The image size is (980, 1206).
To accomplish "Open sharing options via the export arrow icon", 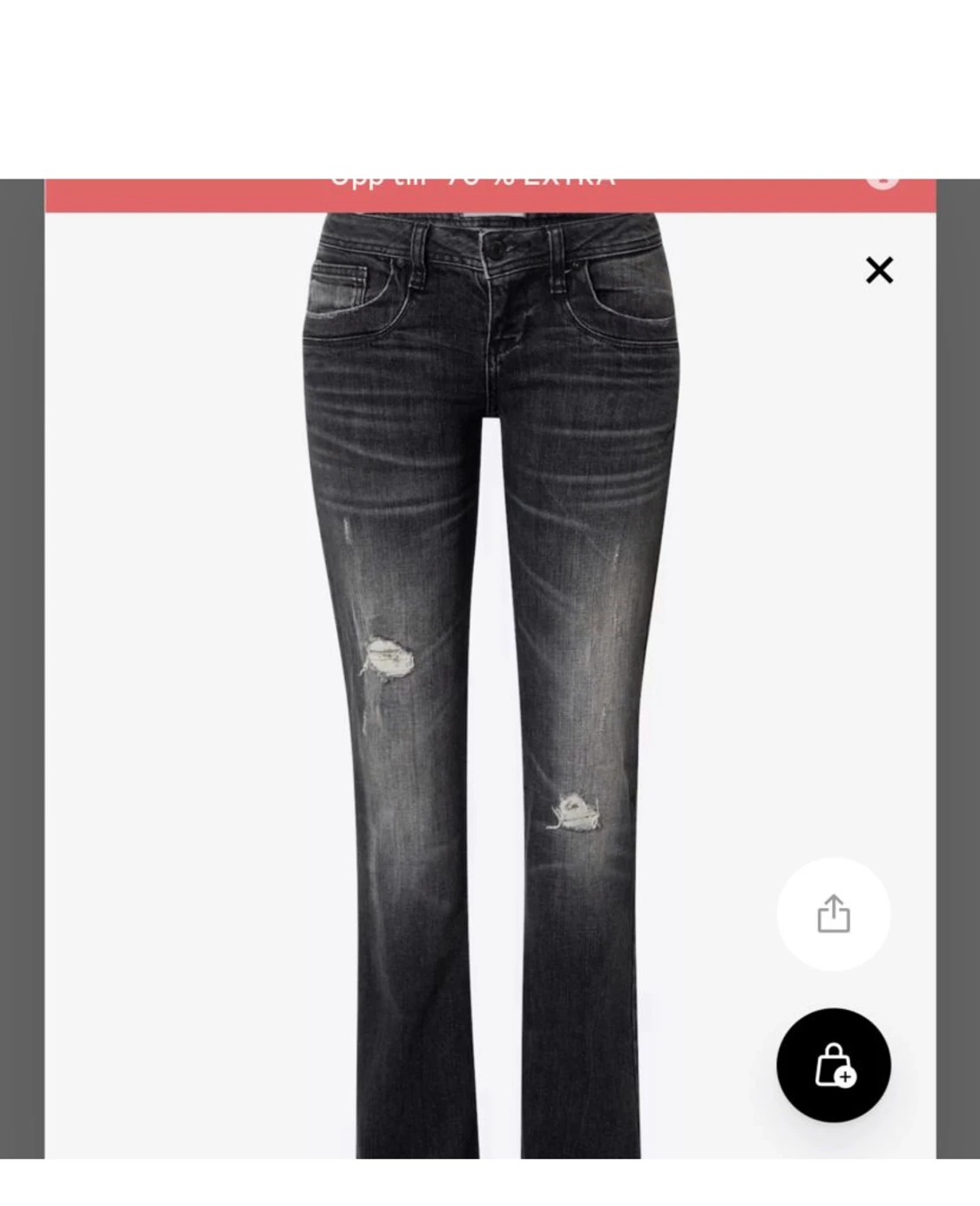I will 834,914.
